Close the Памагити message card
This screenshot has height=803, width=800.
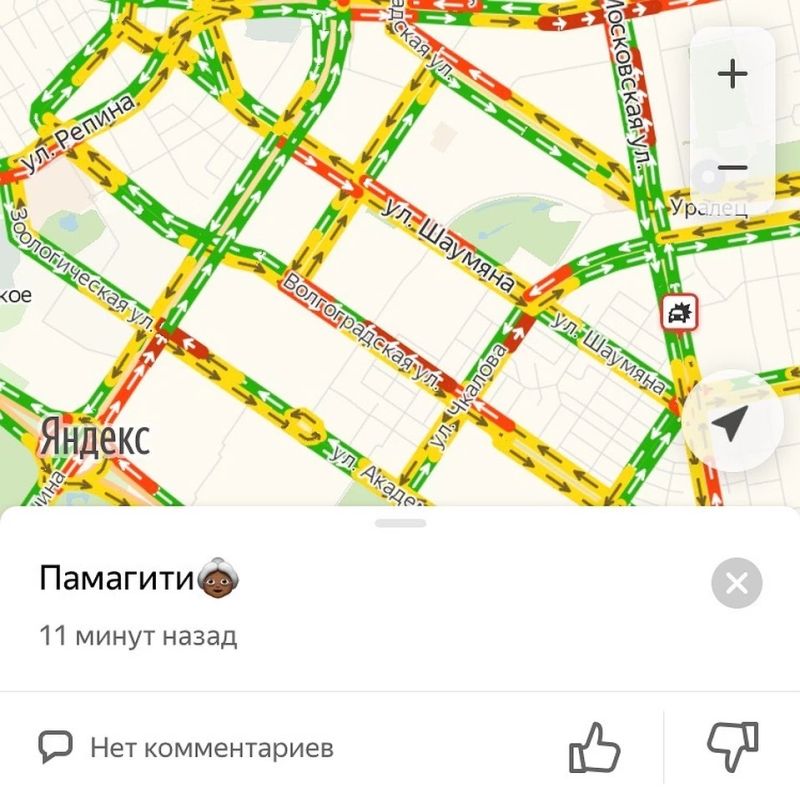coord(737,583)
